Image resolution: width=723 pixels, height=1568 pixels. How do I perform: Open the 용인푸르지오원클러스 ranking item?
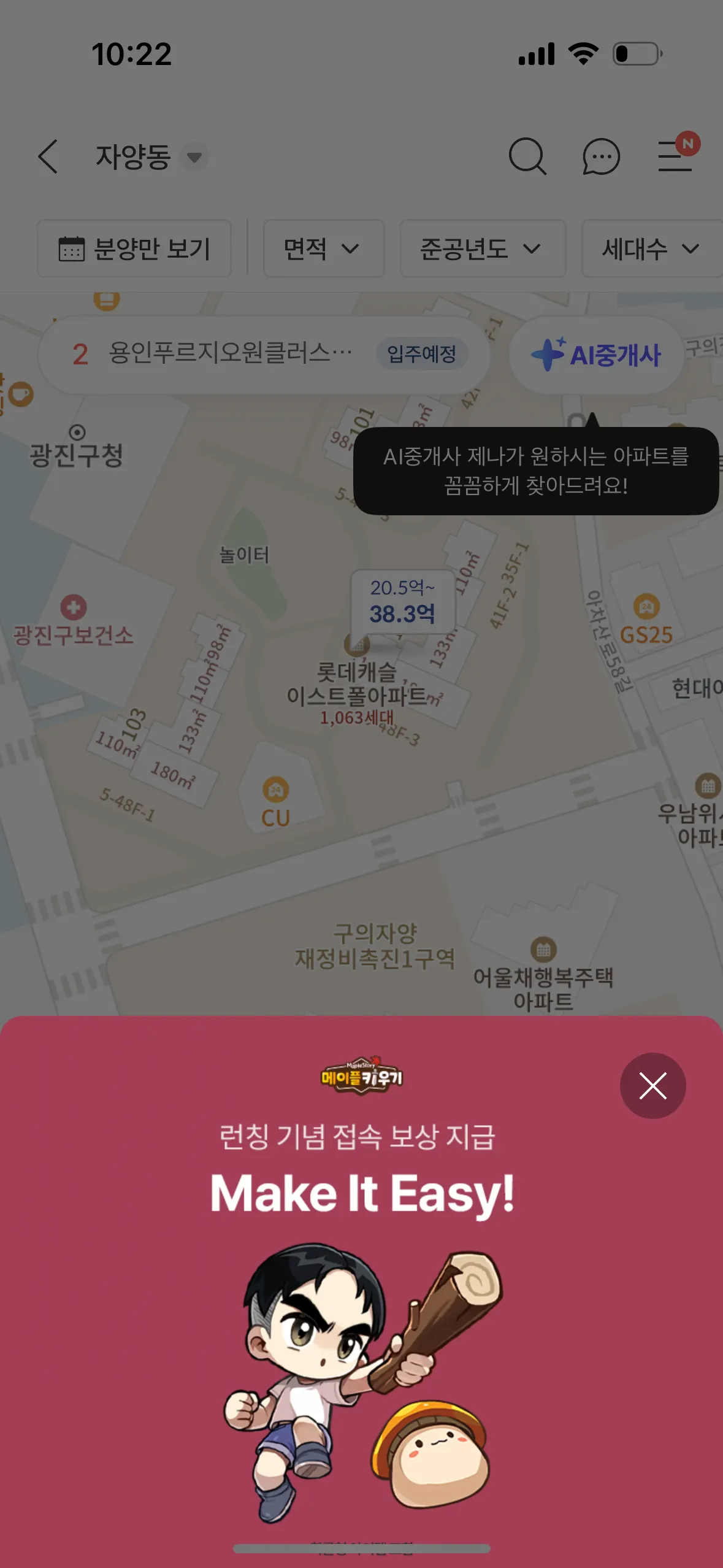point(264,355)
